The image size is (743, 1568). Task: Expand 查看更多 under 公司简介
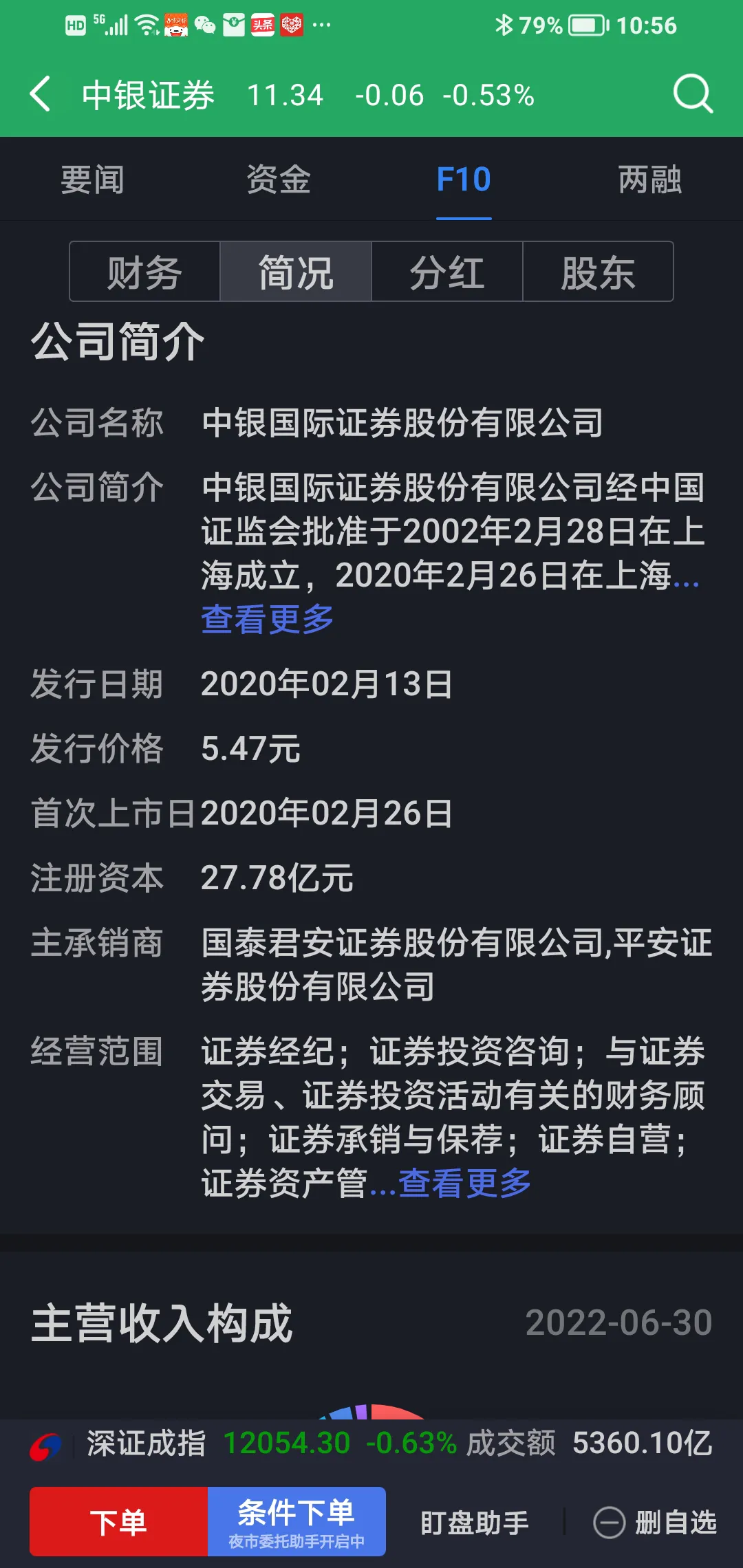tap(267, 619)
